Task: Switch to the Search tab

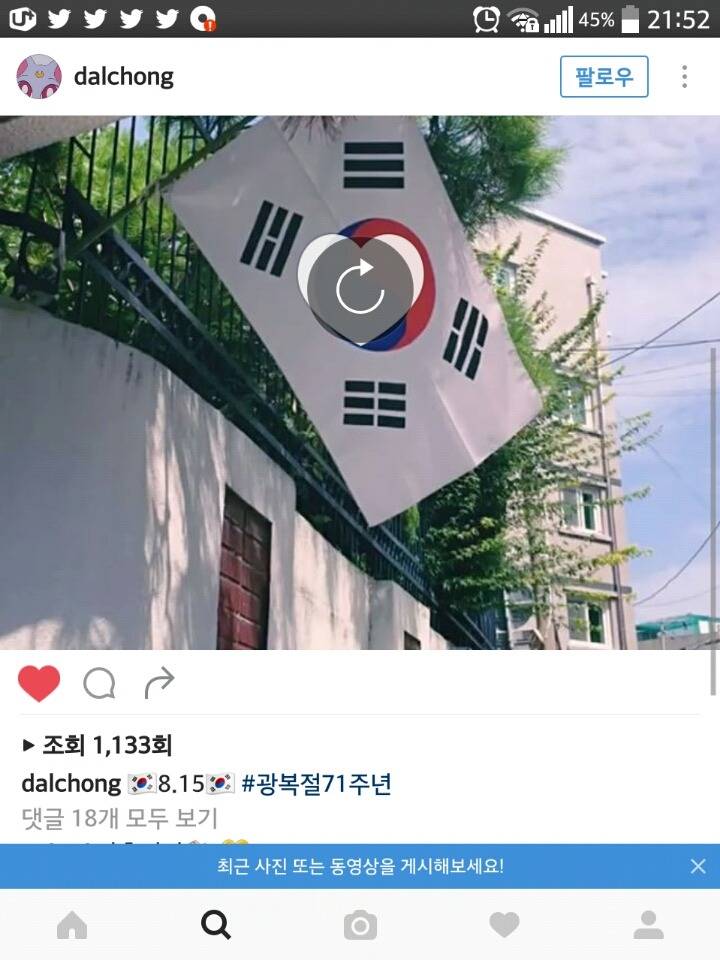Action: pos(216,925)
